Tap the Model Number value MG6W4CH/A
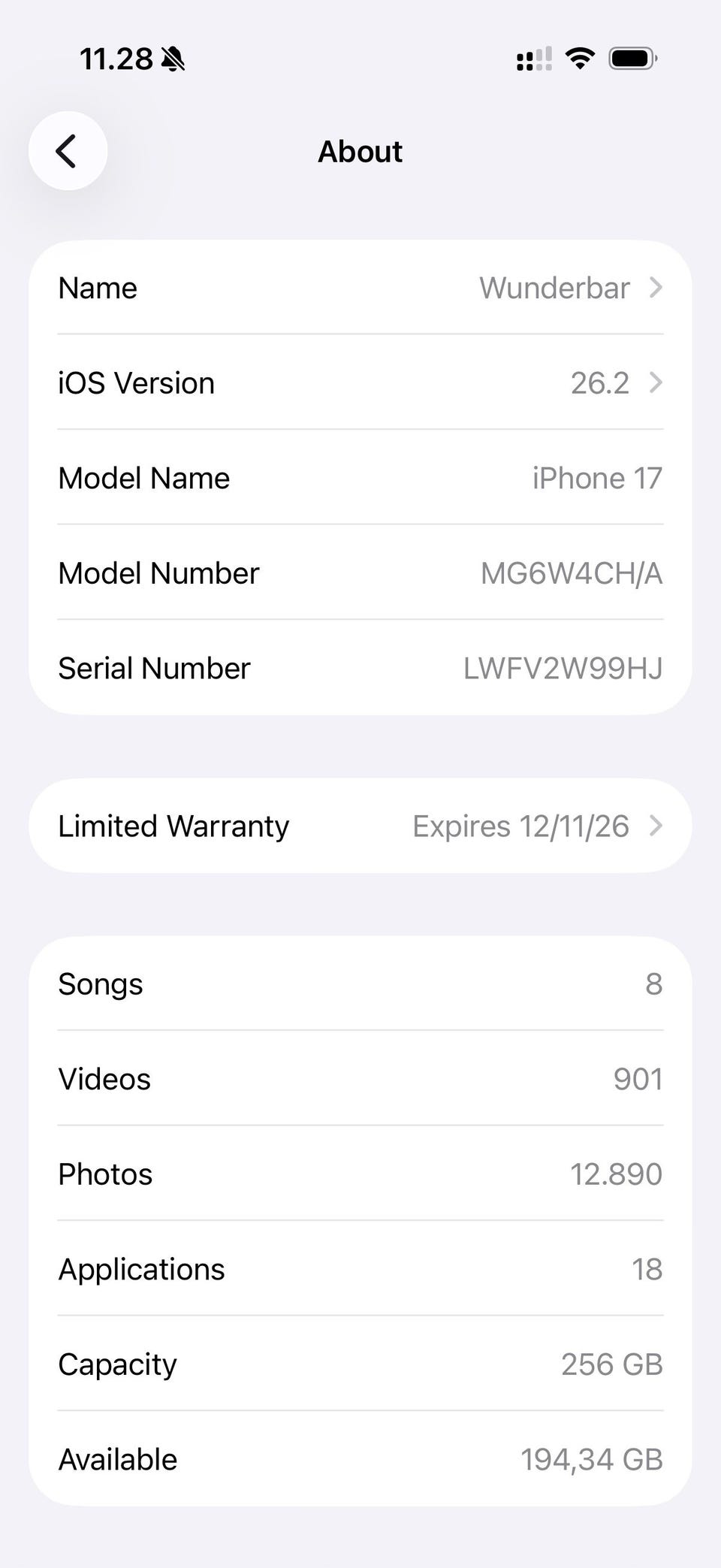This screenshot has height=1568, width=721. click(x=572, y=573)
